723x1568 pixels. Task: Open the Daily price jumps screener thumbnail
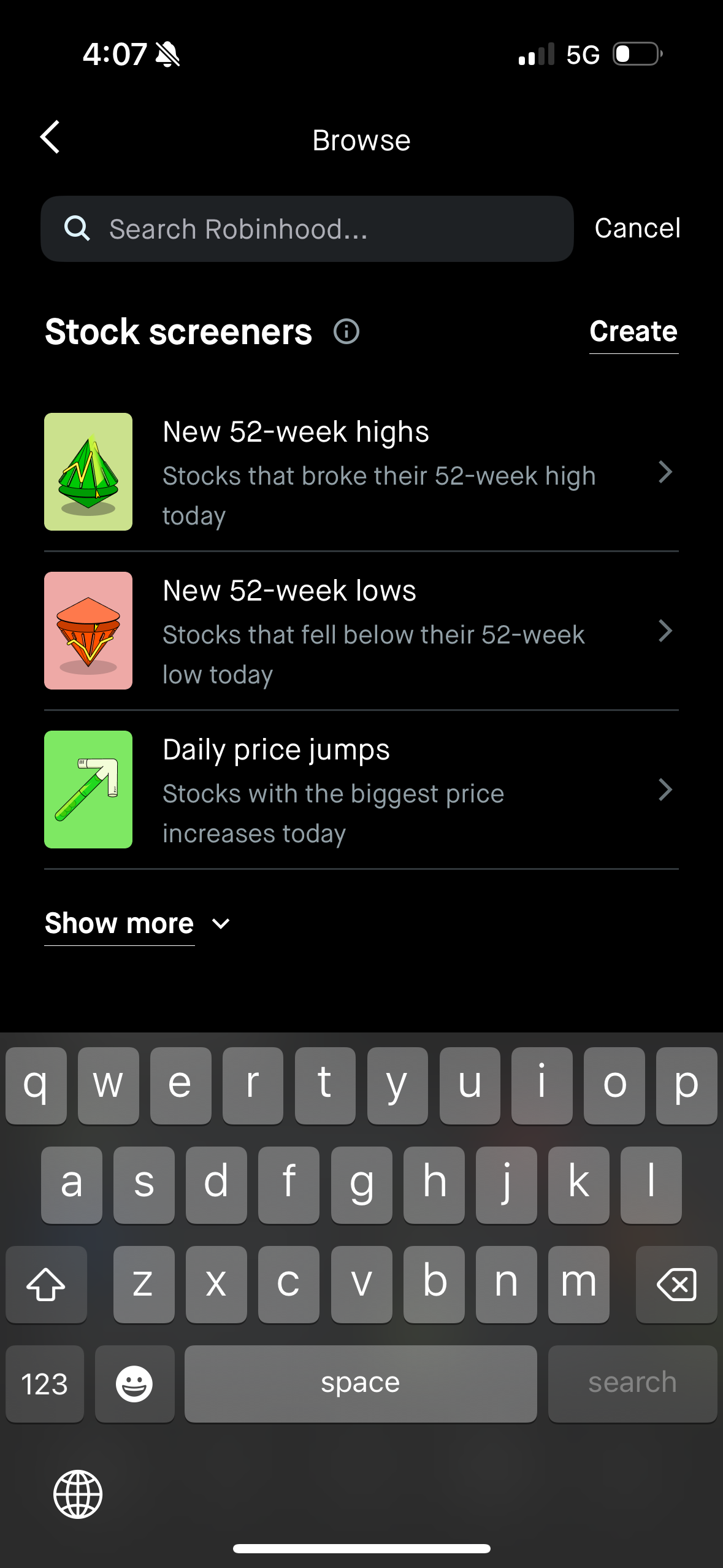pos(88,790)
